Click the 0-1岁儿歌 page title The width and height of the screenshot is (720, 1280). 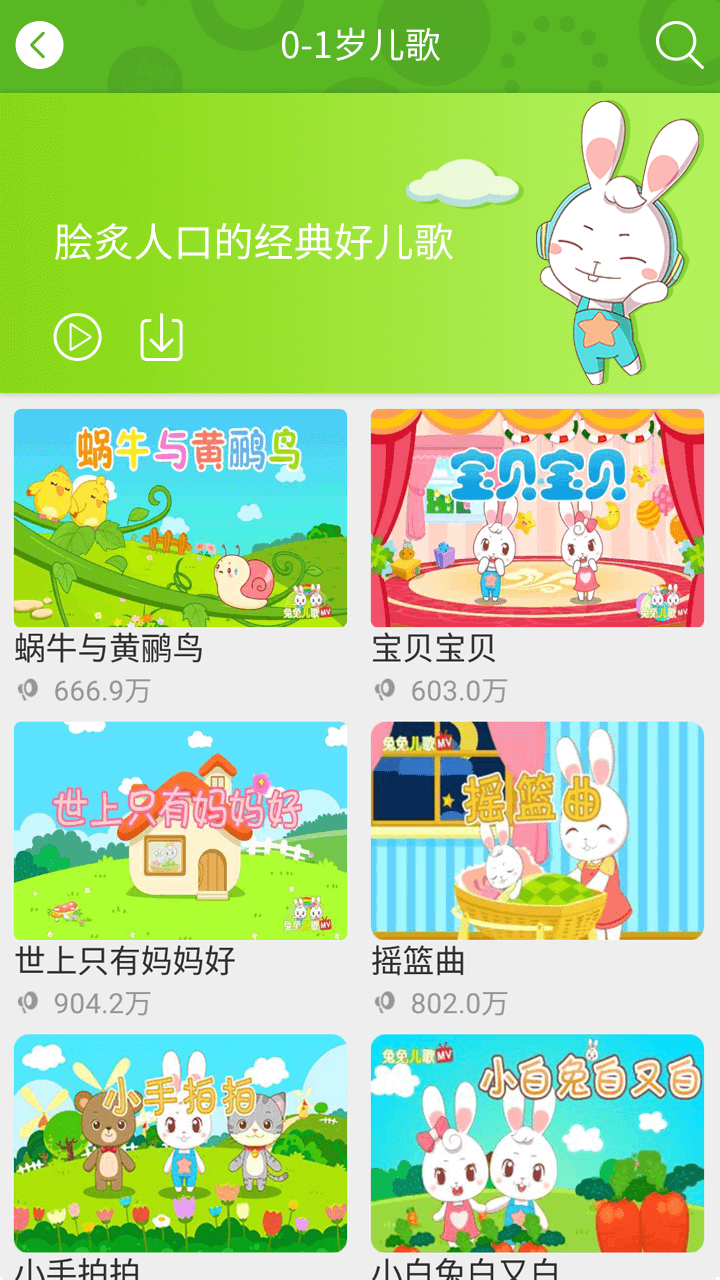pyautogui.click(x=360, y=44)
